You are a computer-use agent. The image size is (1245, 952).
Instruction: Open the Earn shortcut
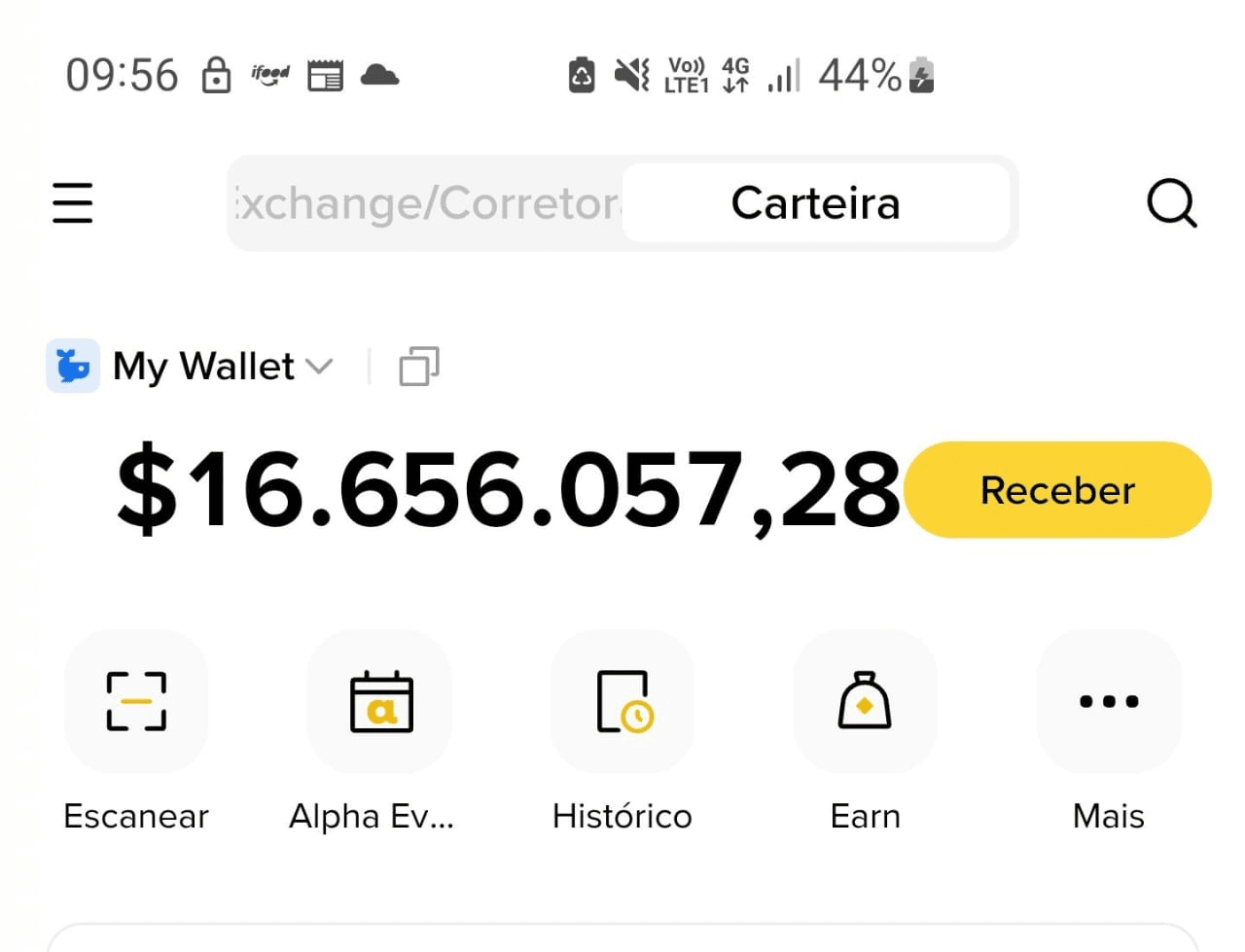coord(865,702)
